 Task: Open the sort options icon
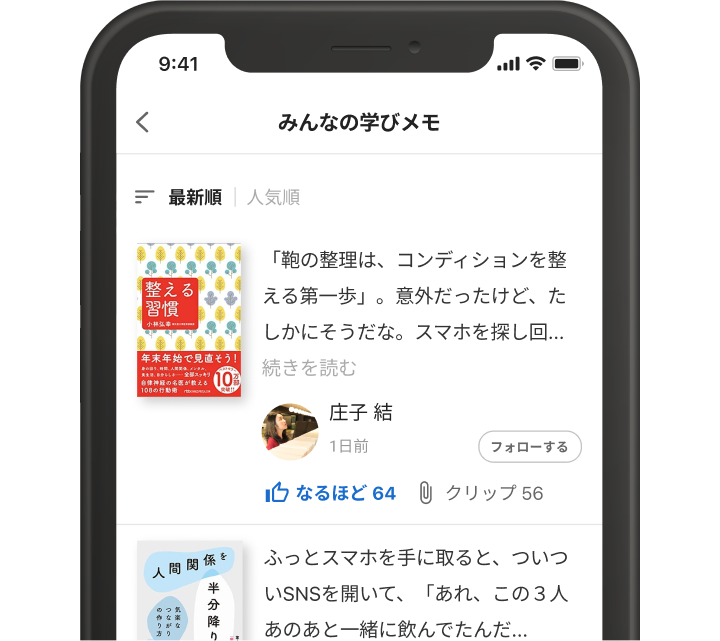click(x=145, y=197)
